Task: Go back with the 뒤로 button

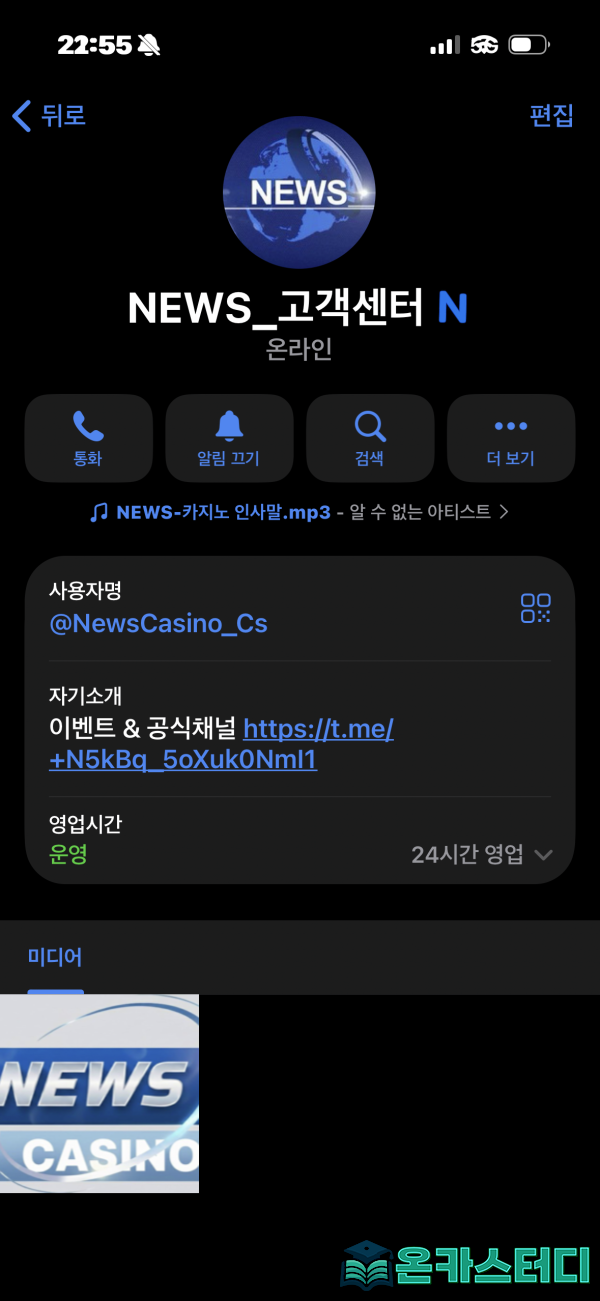Action: (x=49, y=116)
